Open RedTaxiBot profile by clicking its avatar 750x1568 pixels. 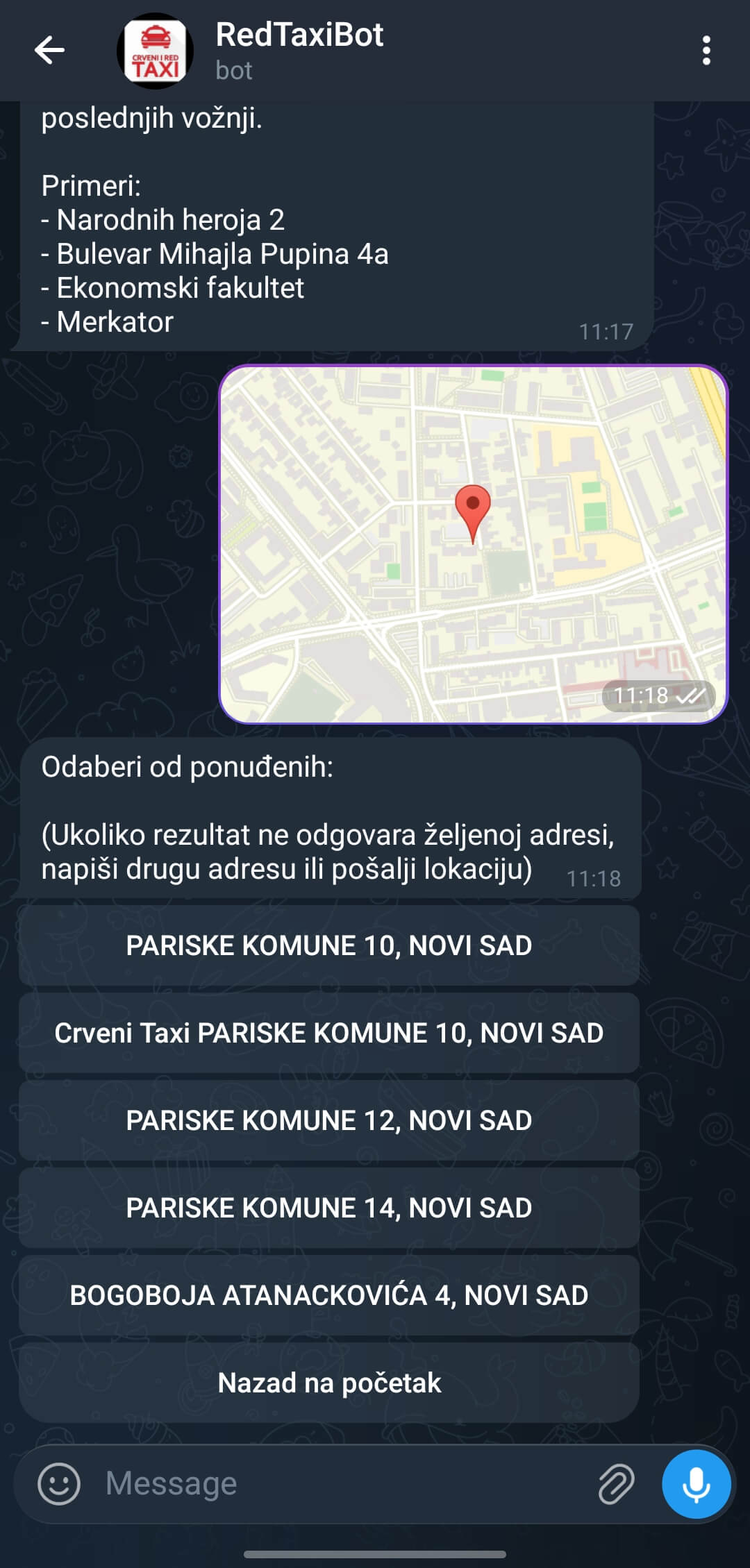(156, 51)
